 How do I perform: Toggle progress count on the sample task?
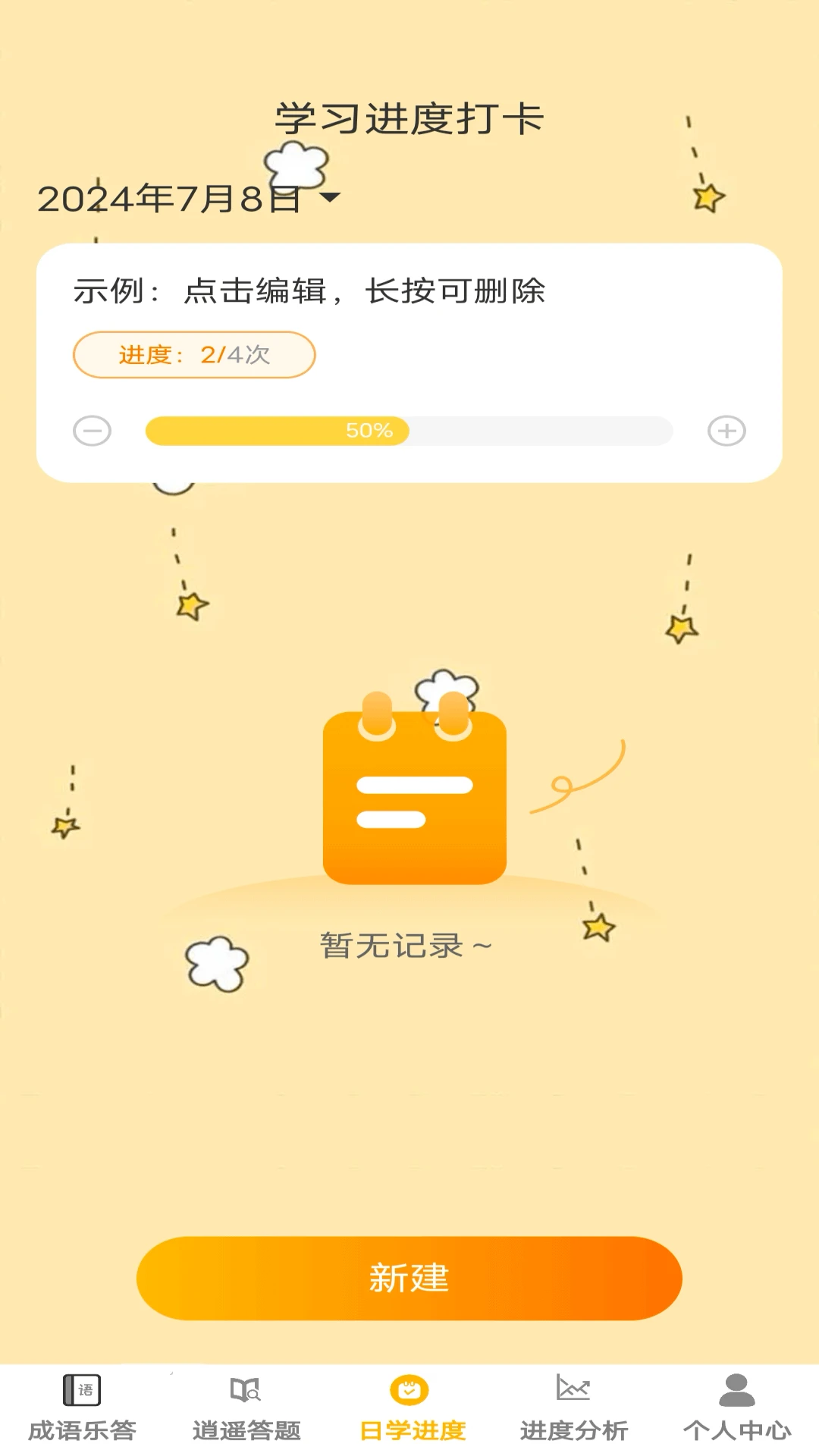[x=194, y=354]
